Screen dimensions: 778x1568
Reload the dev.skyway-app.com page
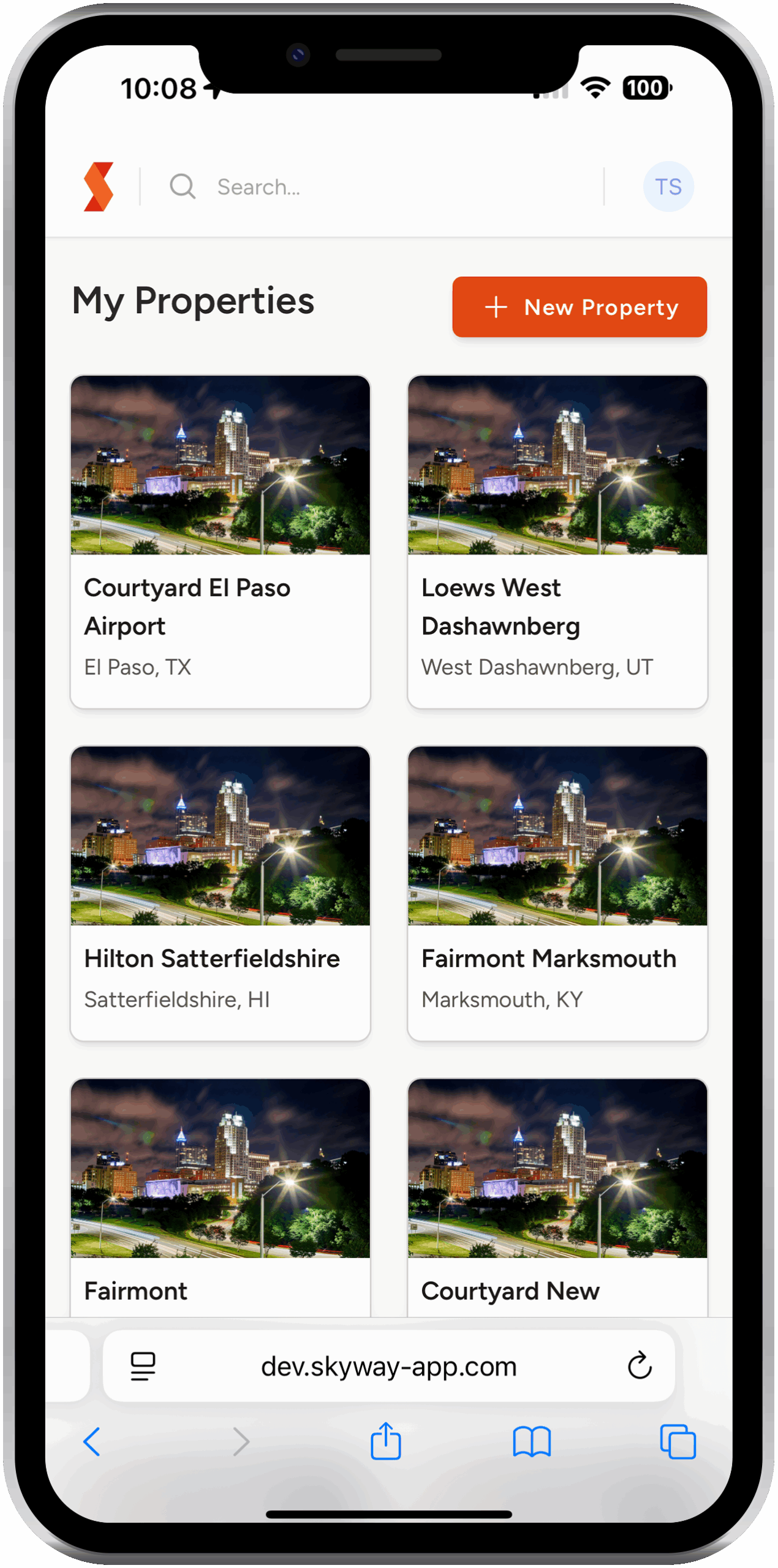tap(640, 1366)
